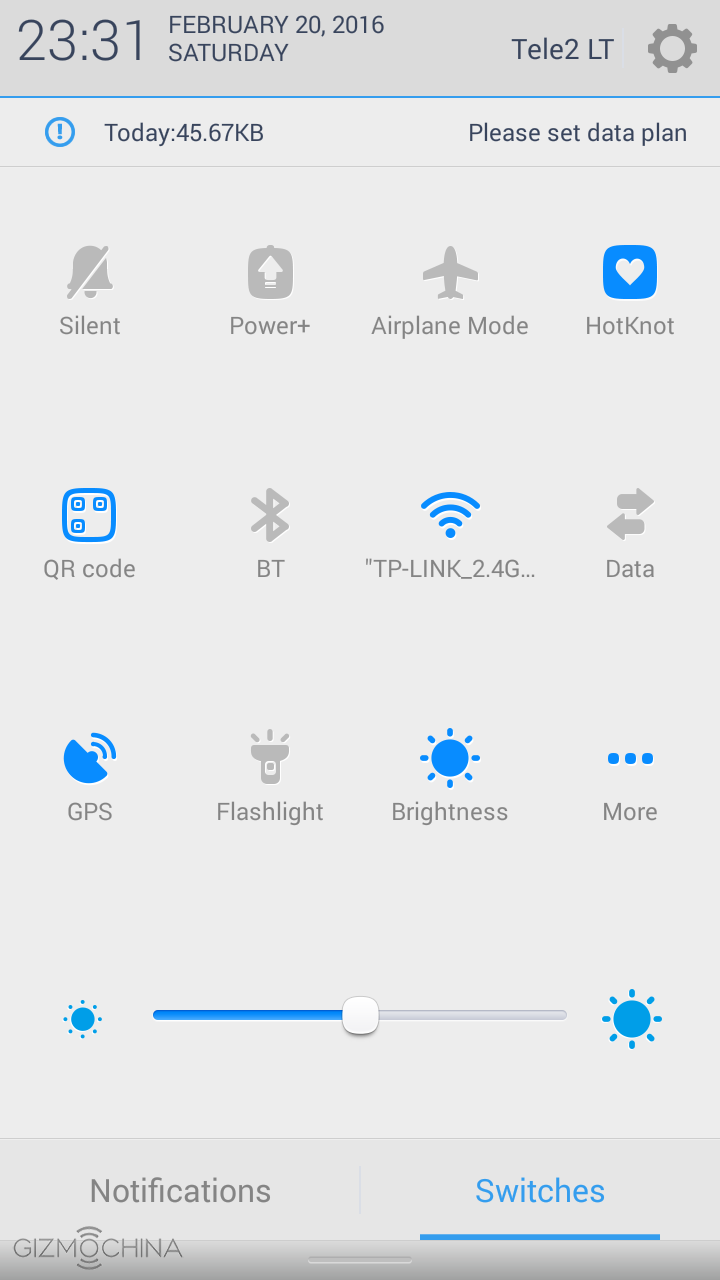Switch to the Notifications tab

click(x=180, y=1190)
